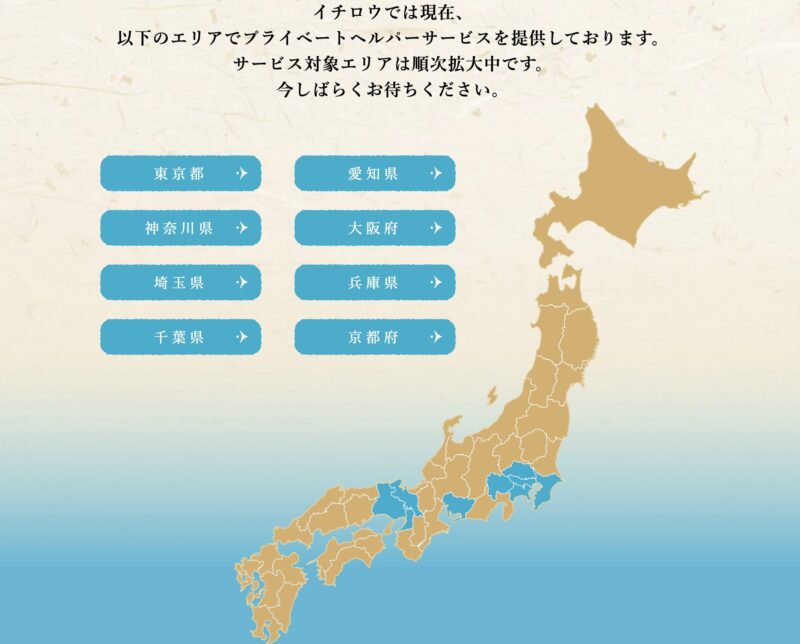Open the 東京都 area button
The height and width of the screenshot is (644, 800).
[180, 173]
